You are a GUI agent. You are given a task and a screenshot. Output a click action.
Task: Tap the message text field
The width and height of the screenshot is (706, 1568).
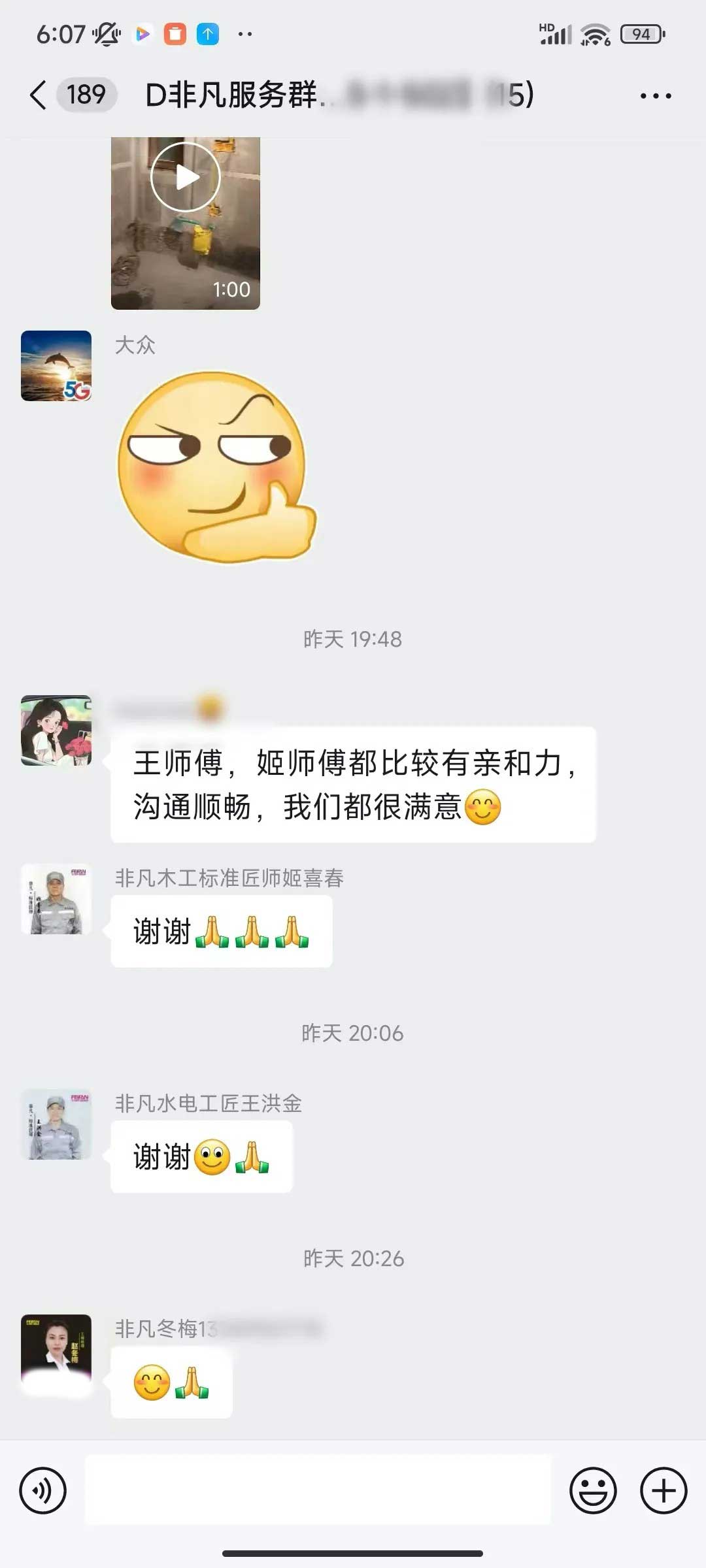[x=318, y=1490]
